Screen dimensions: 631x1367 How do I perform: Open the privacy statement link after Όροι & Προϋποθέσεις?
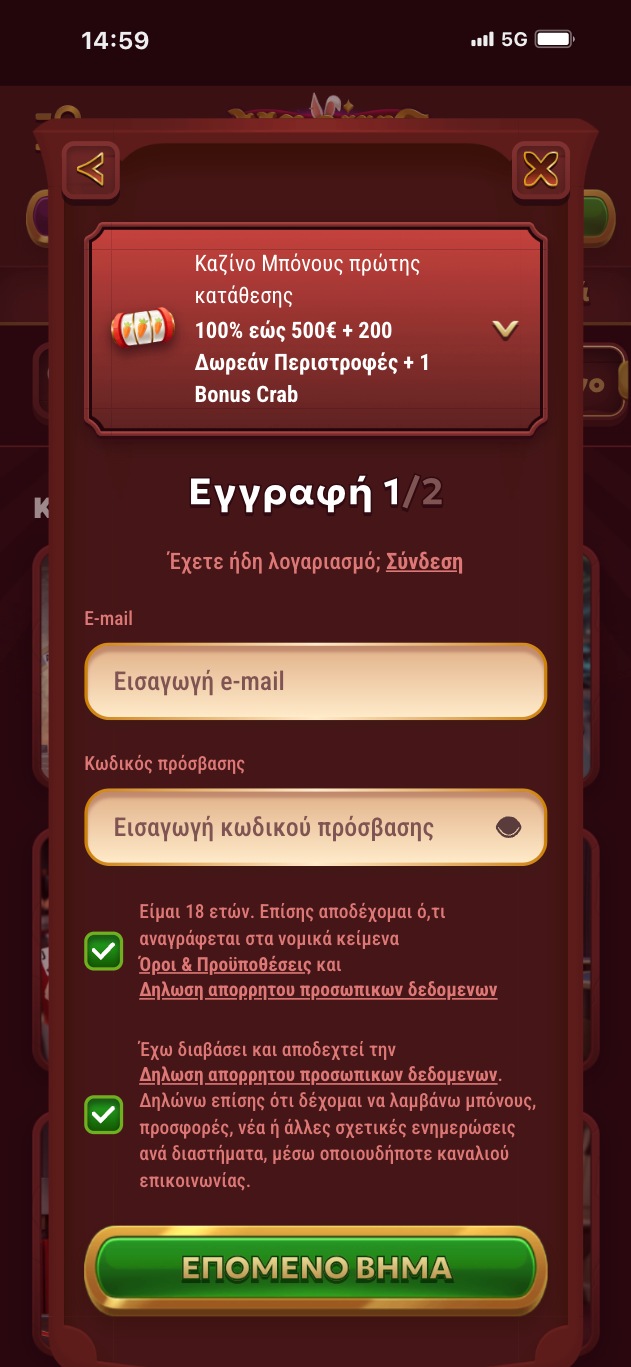pos(318,990)
